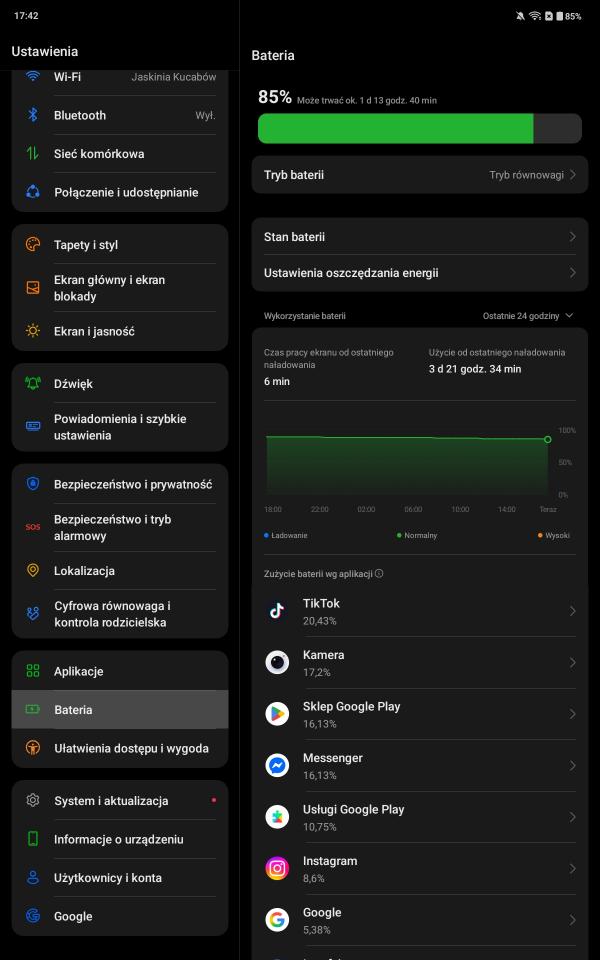Open Informacje o urządzeniu
This screenshot has width=600, height=960.
coord(120,840)
